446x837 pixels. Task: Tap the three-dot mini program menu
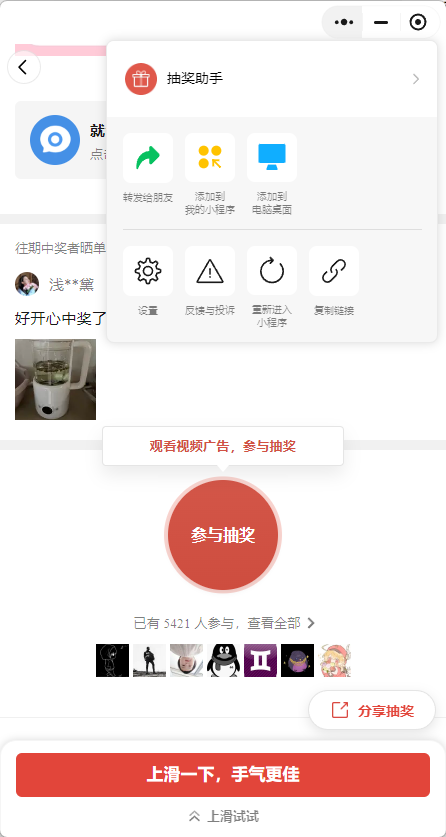[x=343, y=22]
